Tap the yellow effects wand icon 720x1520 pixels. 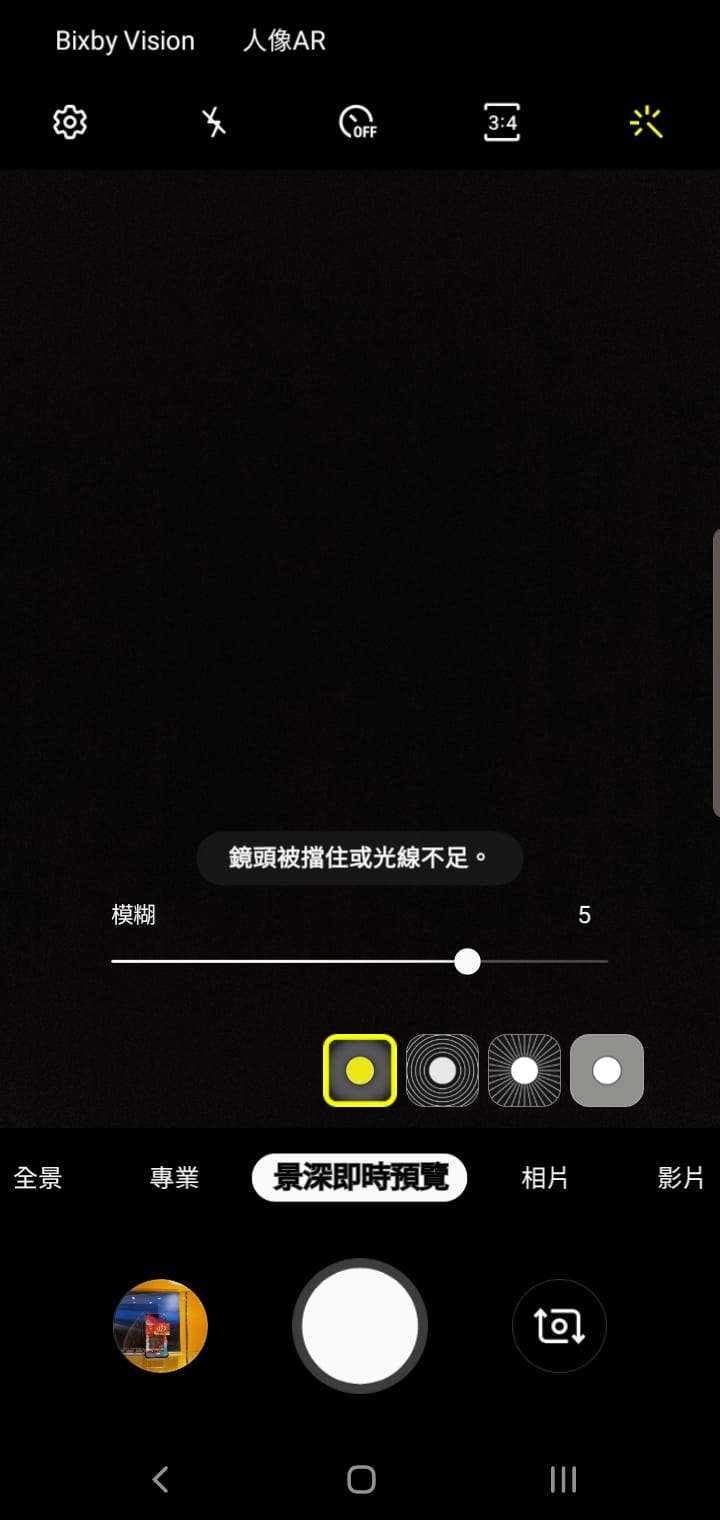646,123
